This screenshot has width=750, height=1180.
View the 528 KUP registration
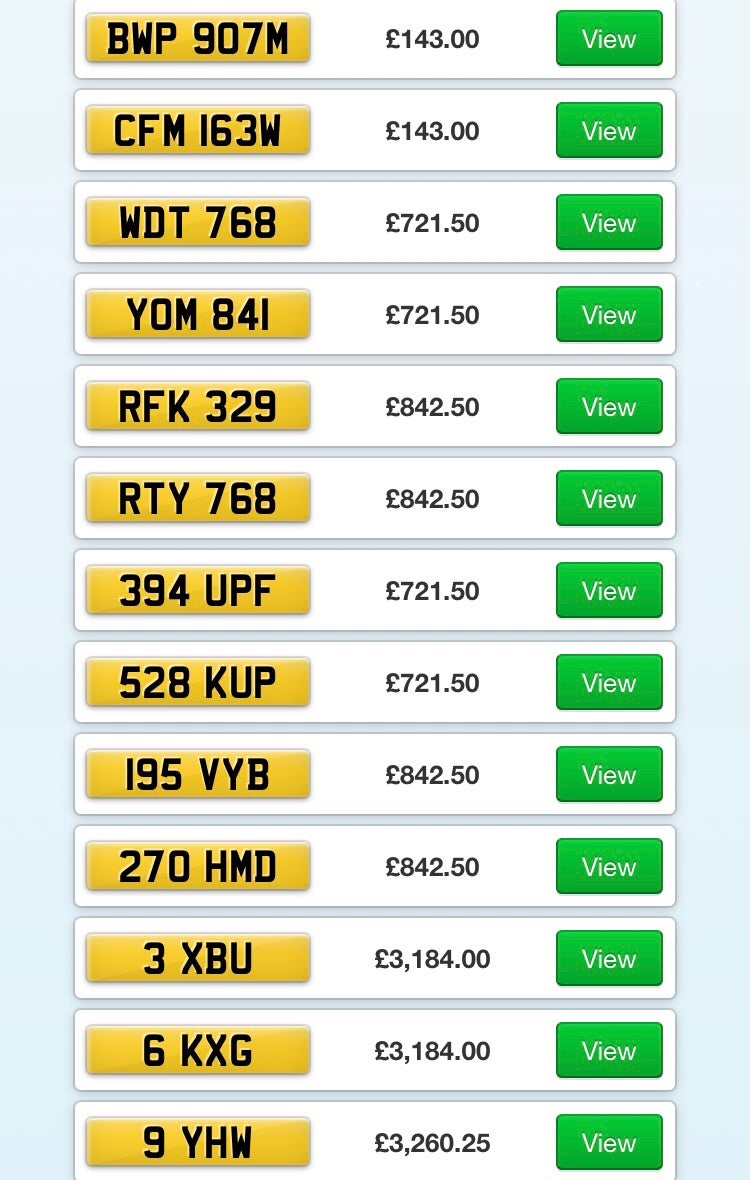tap(609, 683)
